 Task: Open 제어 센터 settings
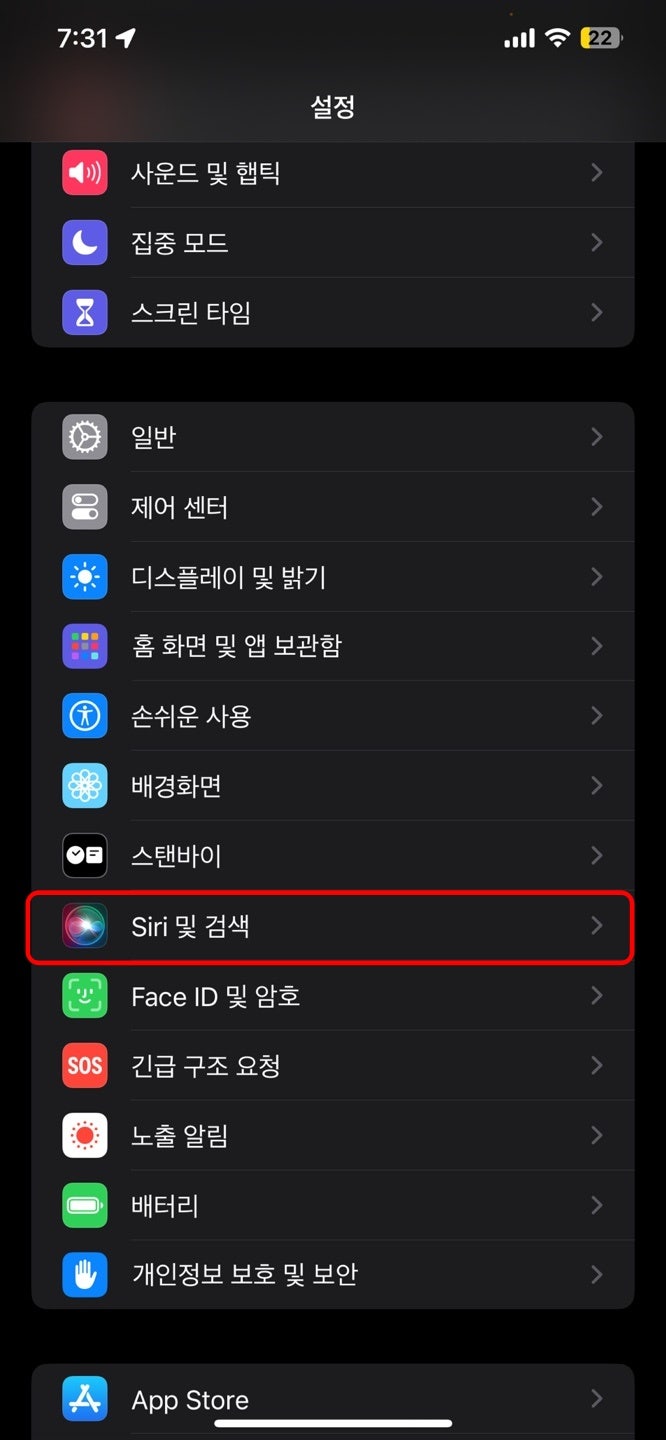333,507
